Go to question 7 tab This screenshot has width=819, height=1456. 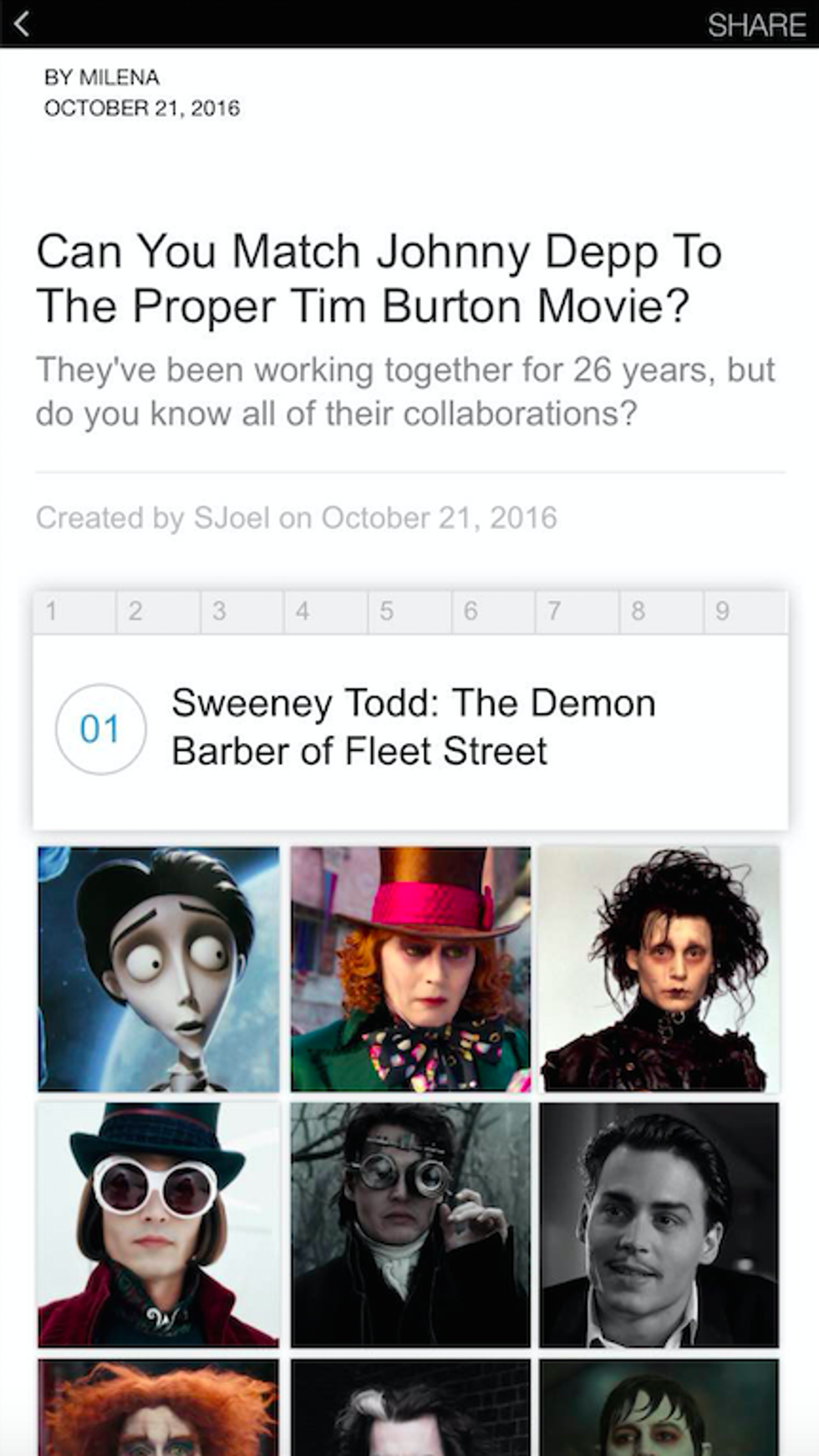[x=577, y=612]
